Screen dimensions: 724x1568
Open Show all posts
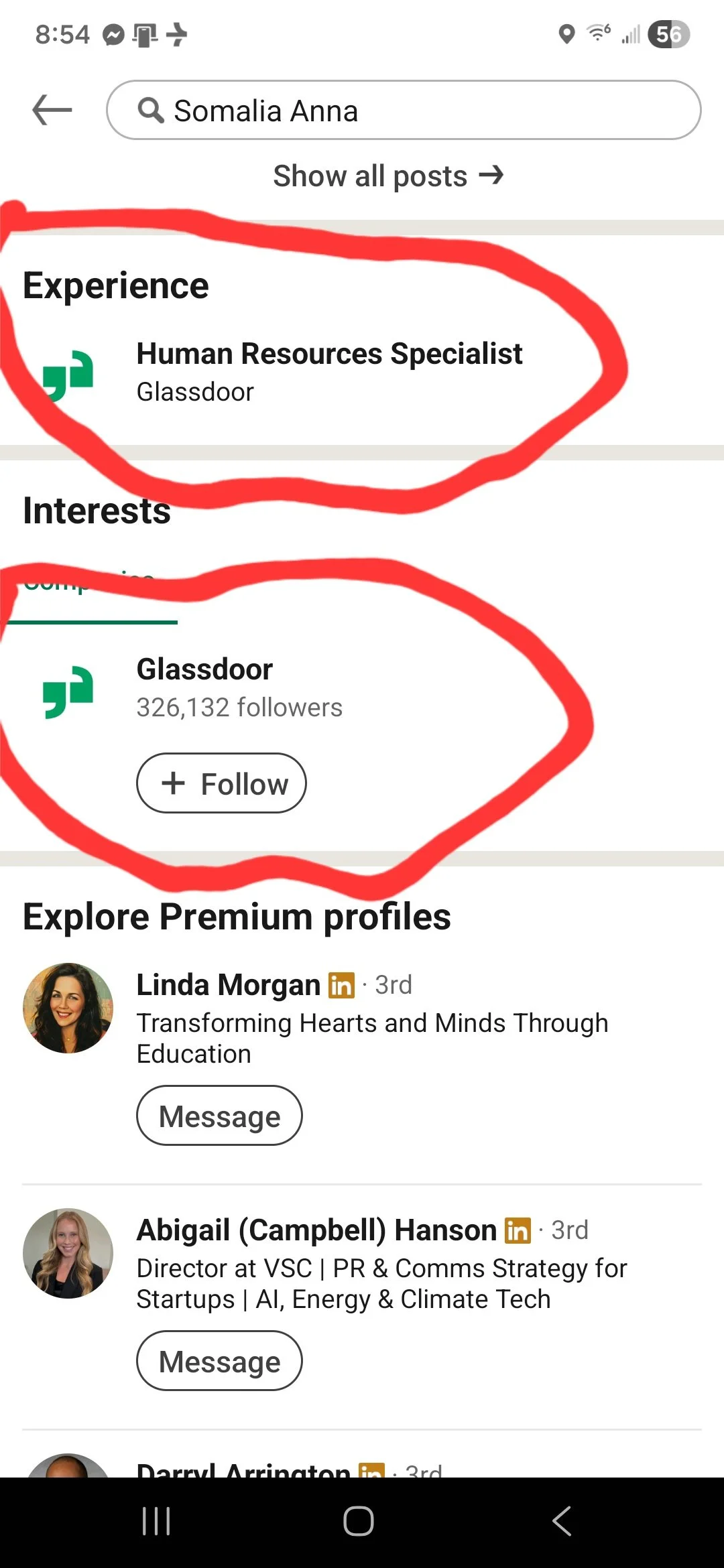[x=388, y=176]
